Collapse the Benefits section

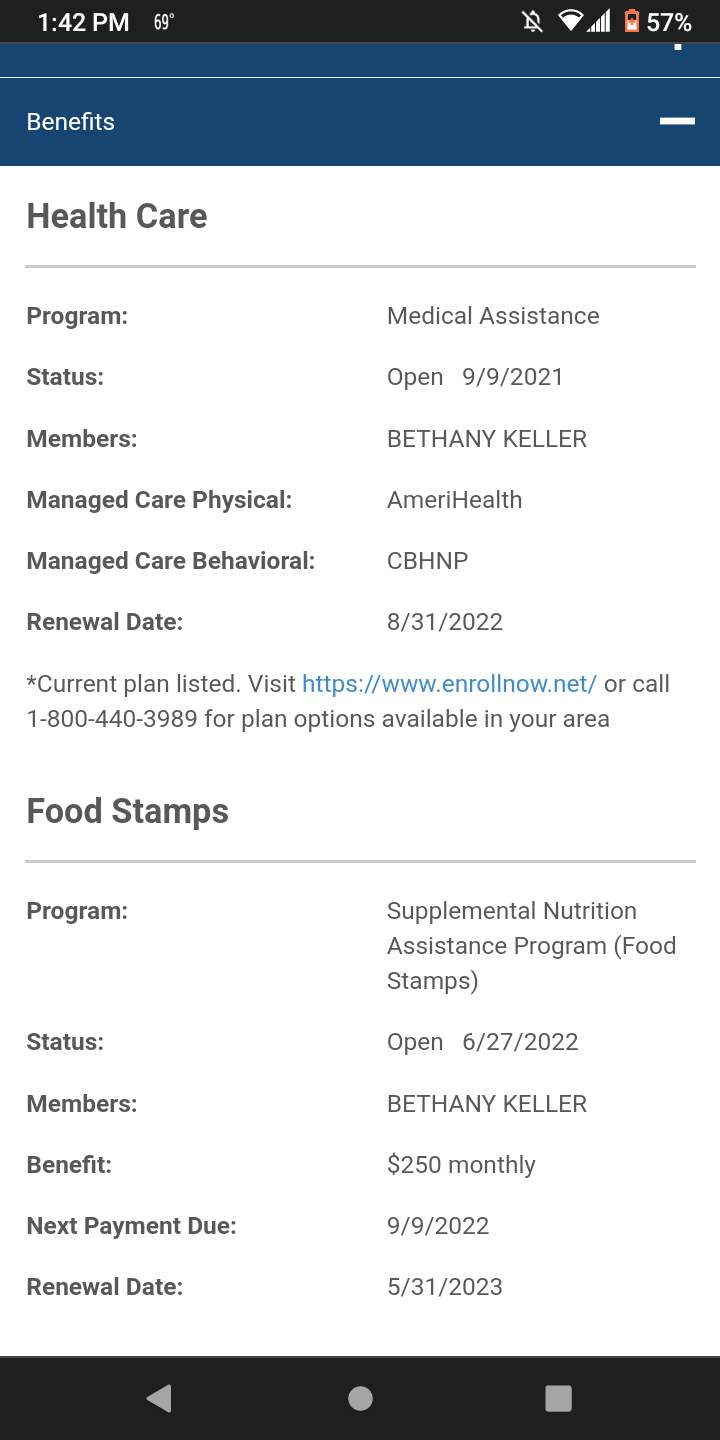[x=677, y=121]
